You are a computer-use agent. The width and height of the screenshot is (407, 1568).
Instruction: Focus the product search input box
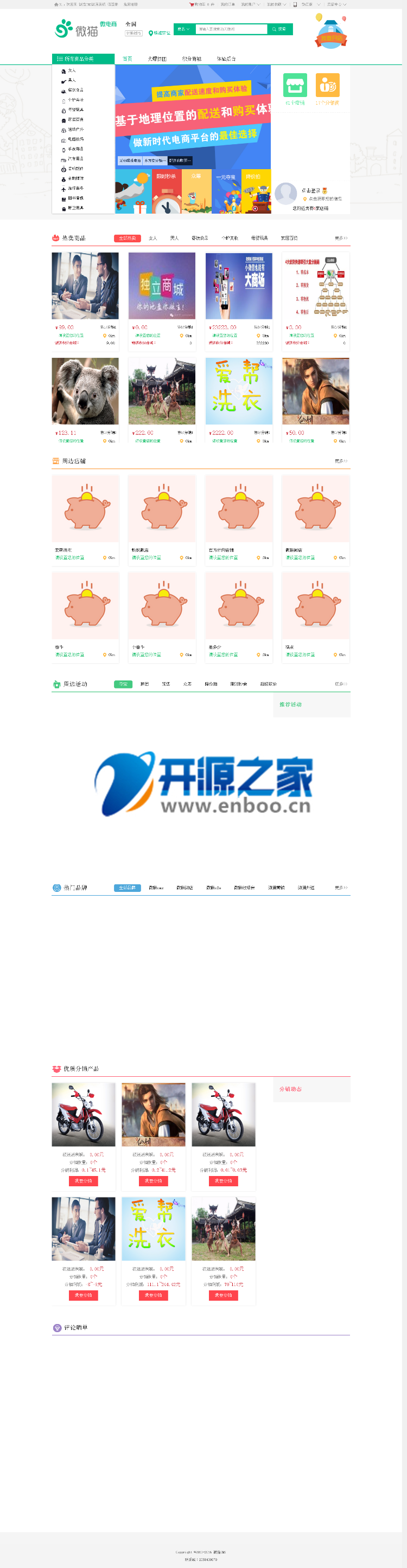tap(231, 29)
